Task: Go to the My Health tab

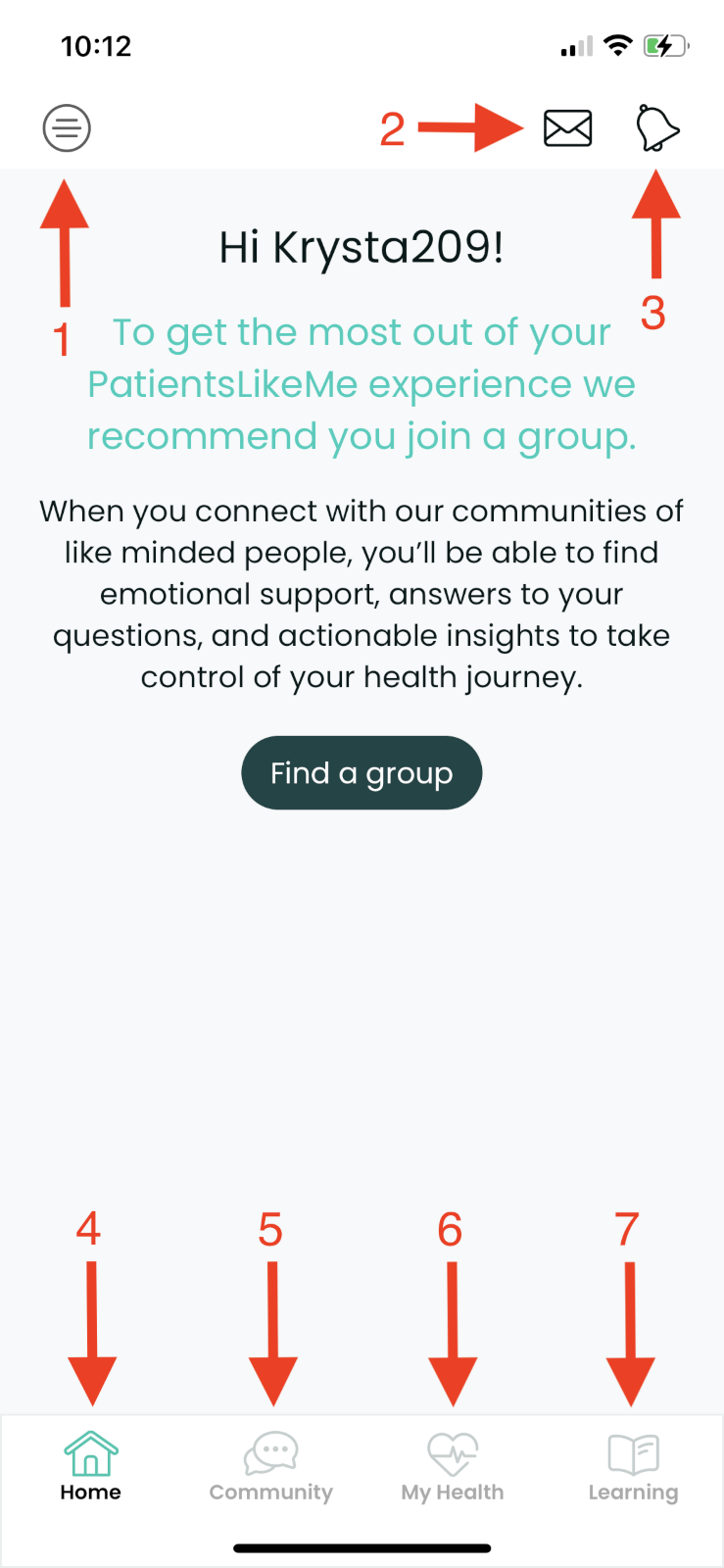Action: coord(453,1467)
